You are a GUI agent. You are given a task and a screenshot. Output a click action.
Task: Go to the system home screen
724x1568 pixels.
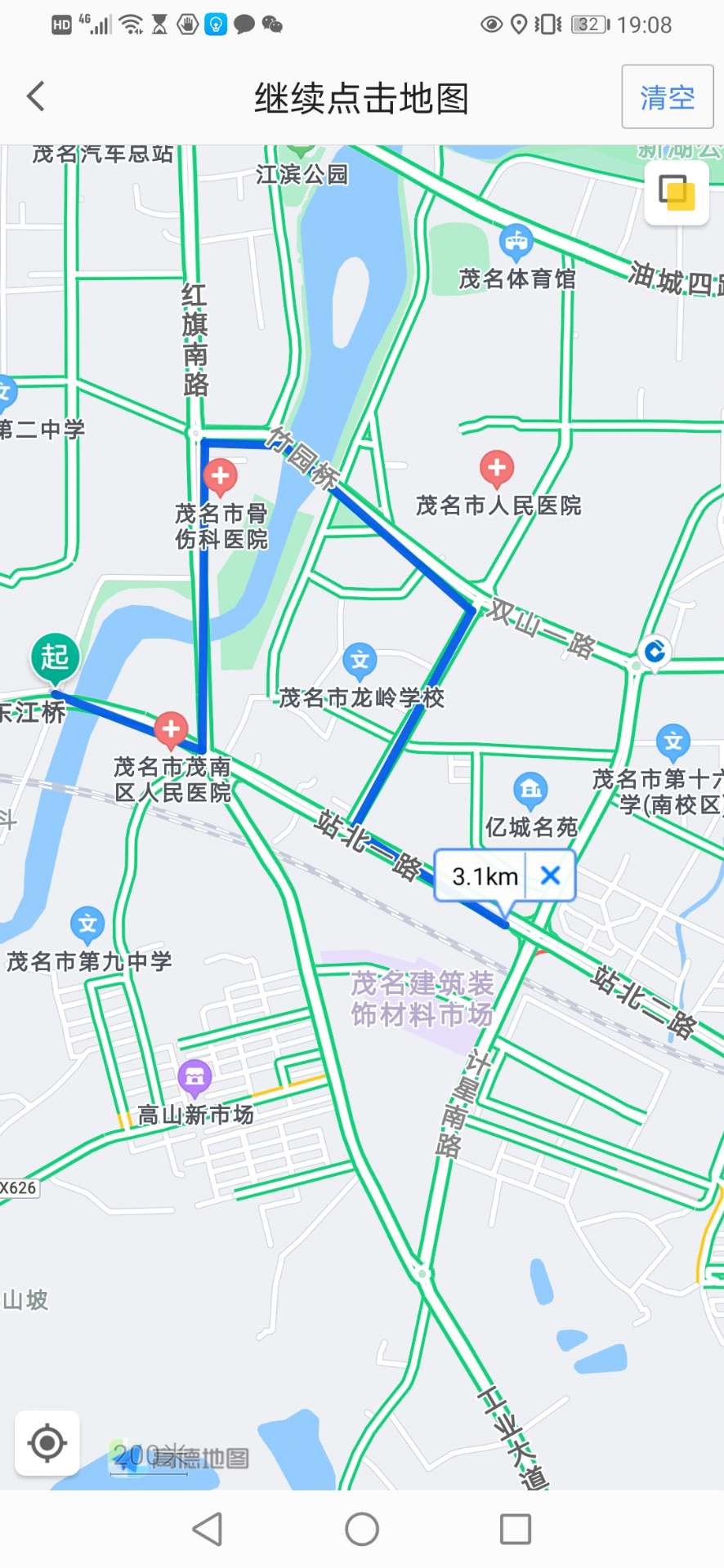click(x=362, y=1529)
